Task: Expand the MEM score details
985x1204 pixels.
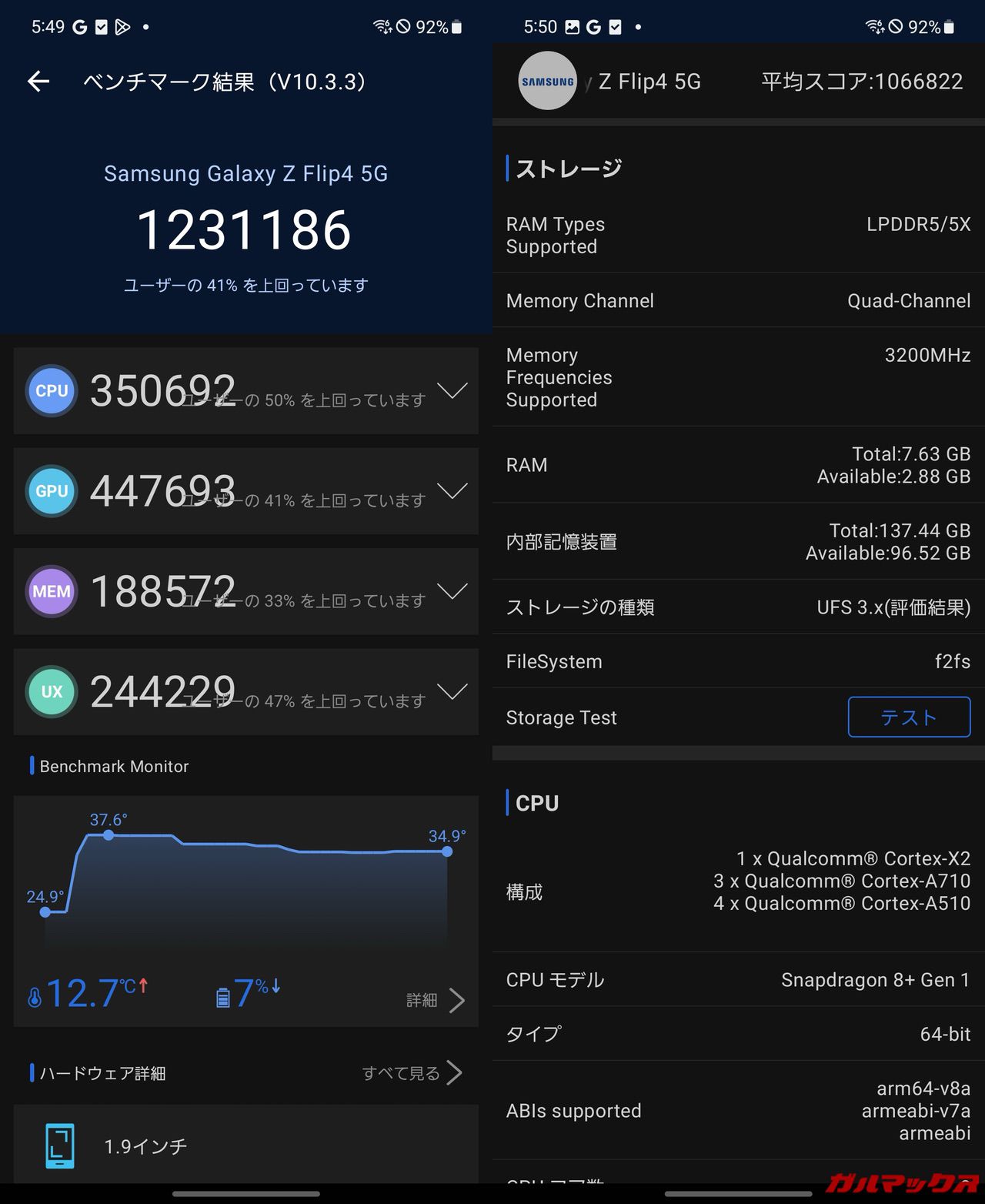Action: (x=452, y=591)
